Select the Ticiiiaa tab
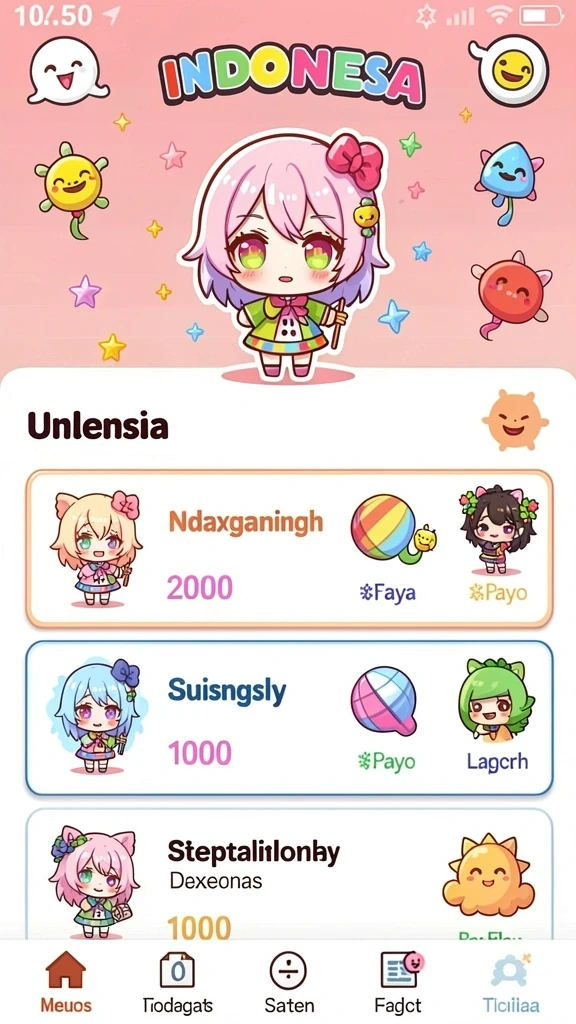The height and width of the screenshot is (1024, 576). (511, 981)
